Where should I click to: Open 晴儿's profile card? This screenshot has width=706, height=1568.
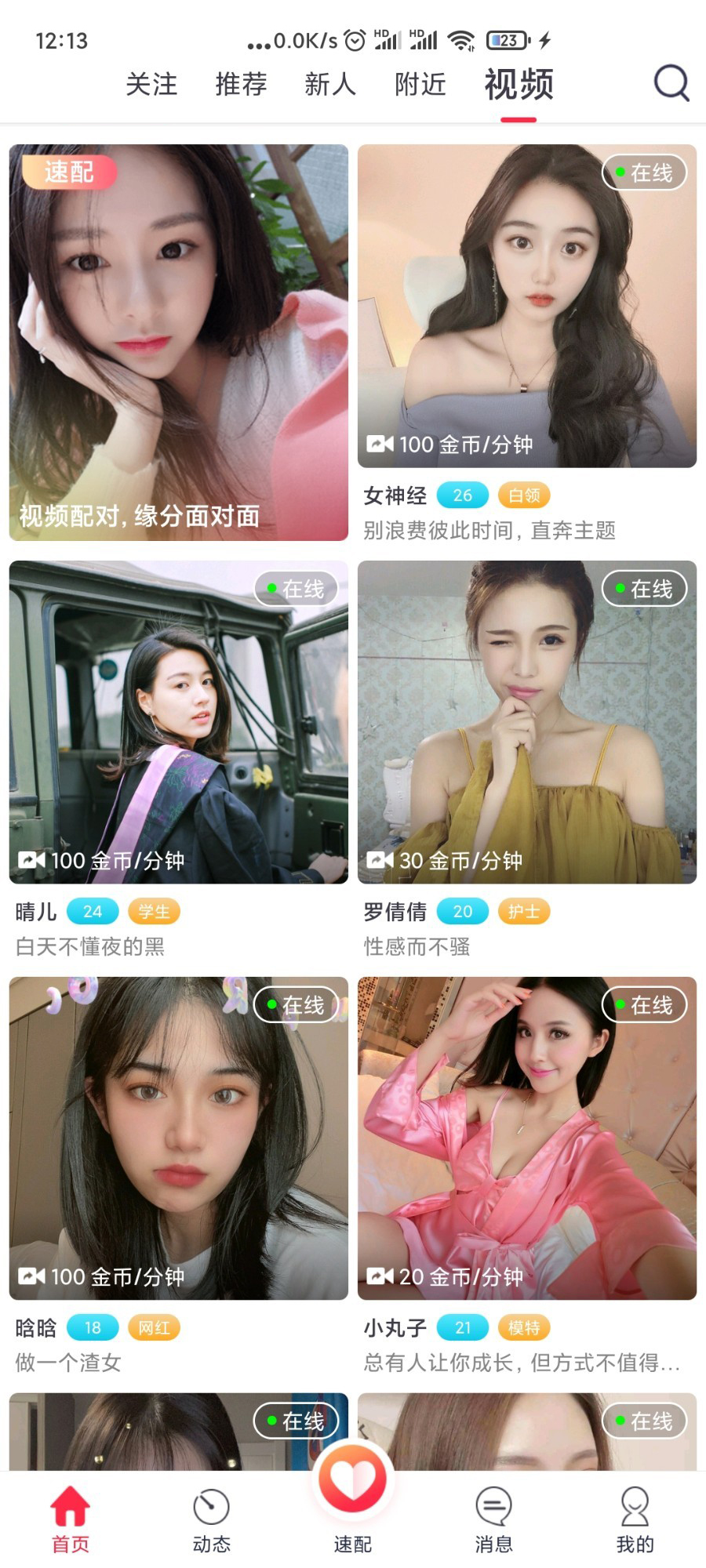pyautogui.click(x=179, y=722)
